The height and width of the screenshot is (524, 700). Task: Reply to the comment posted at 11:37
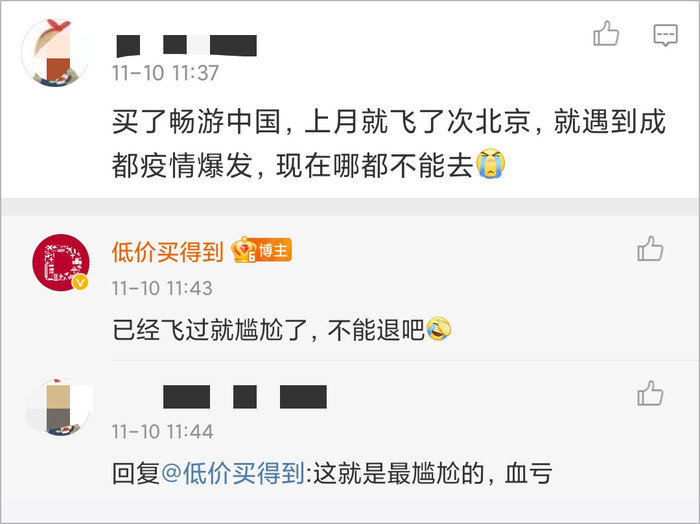click(665, 36)
